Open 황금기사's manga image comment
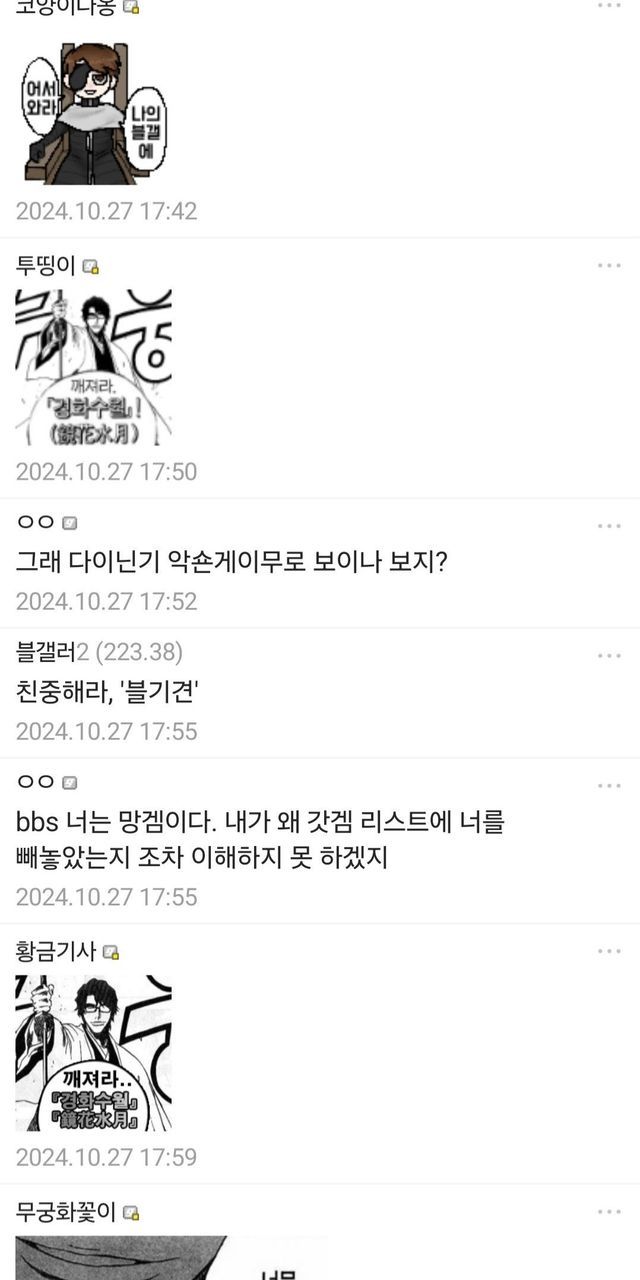Viewport: 640px width, 1280px height. pyautogui.click(x=94, y=1053)
